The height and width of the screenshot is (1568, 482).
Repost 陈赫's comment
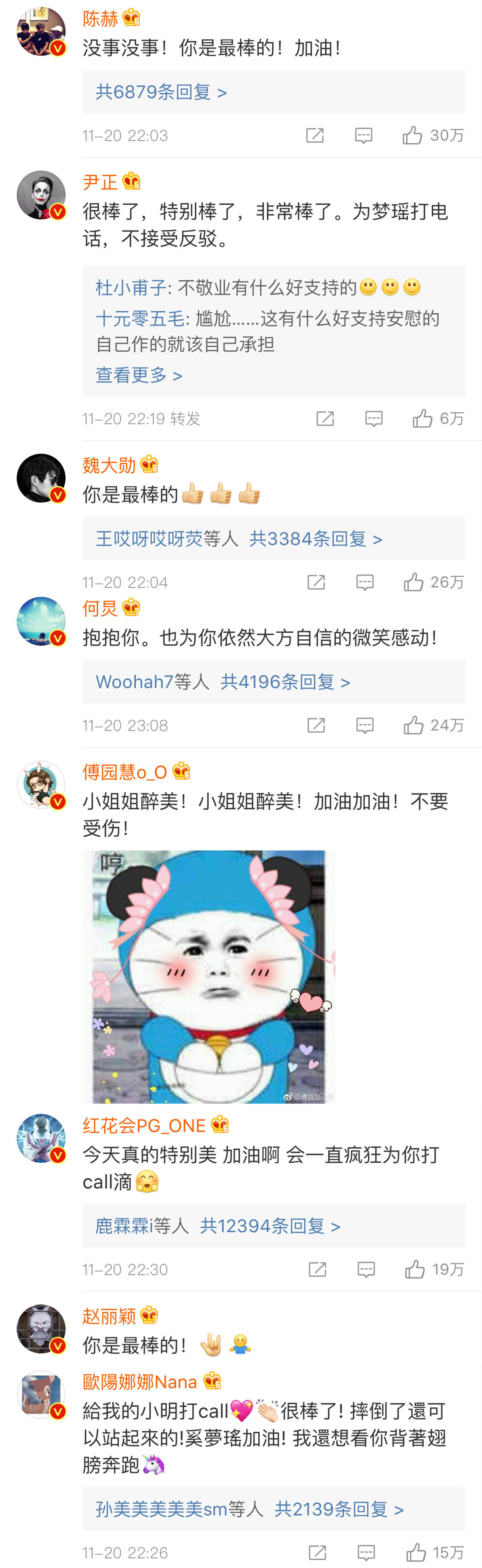[314, 135]
